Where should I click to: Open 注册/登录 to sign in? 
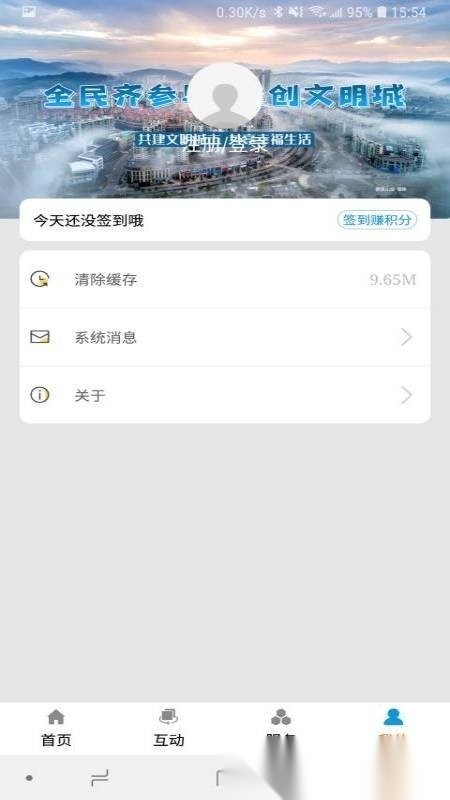pyautogui.click(x=226, y=144)
